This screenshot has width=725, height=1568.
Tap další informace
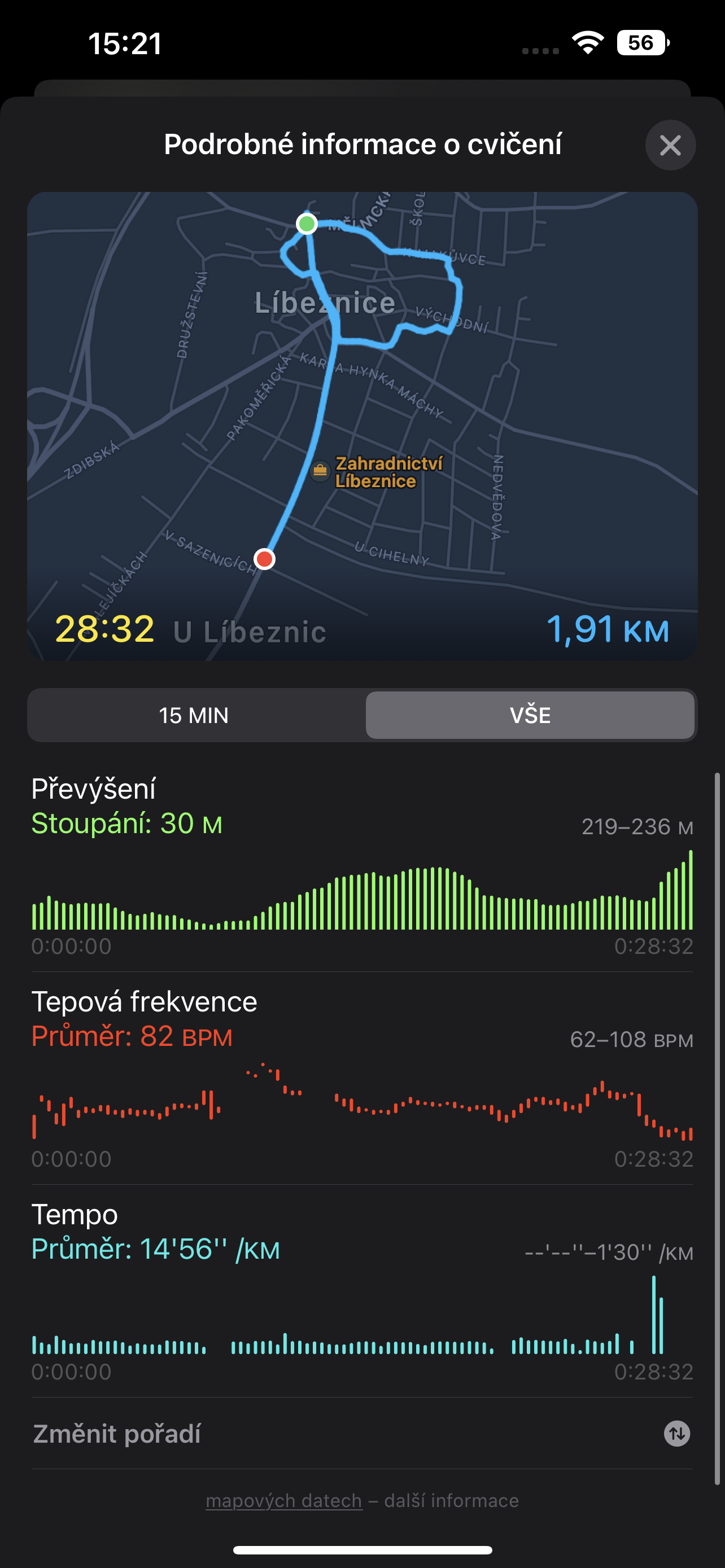451,1500
